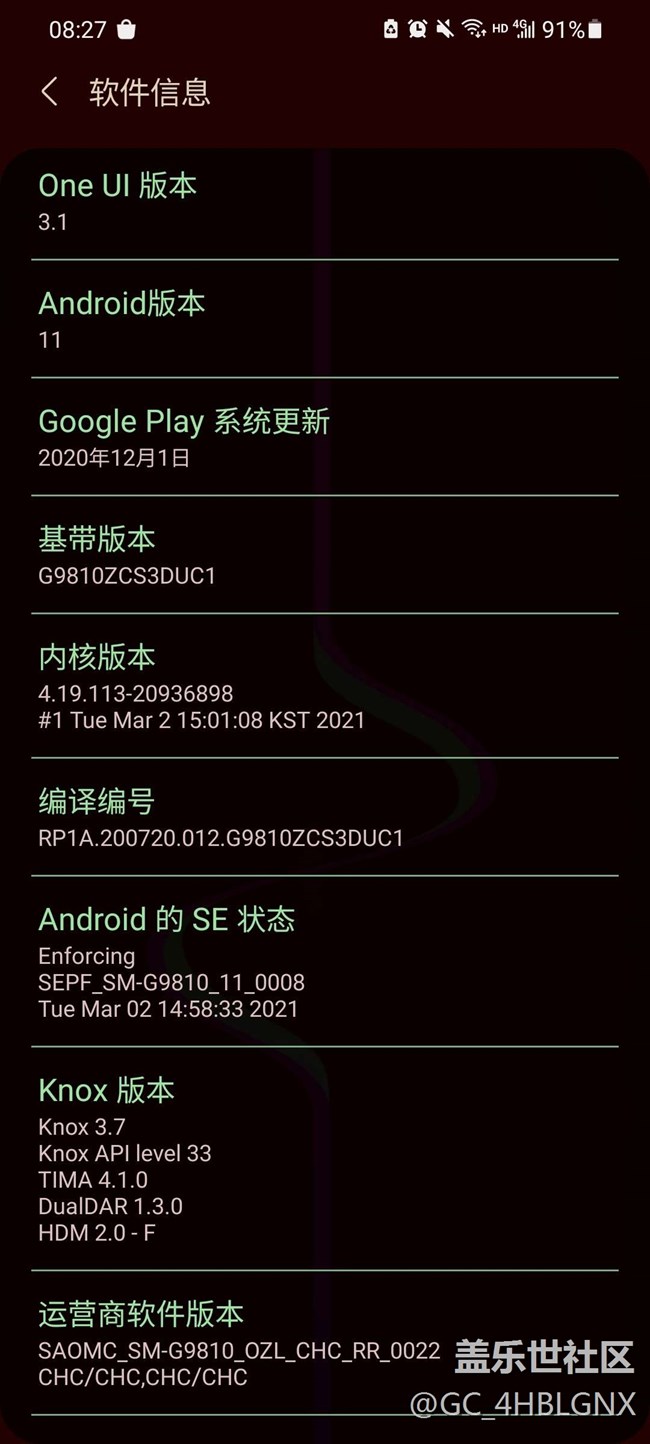Go back from the 软件信息 page

pos(49,92)
